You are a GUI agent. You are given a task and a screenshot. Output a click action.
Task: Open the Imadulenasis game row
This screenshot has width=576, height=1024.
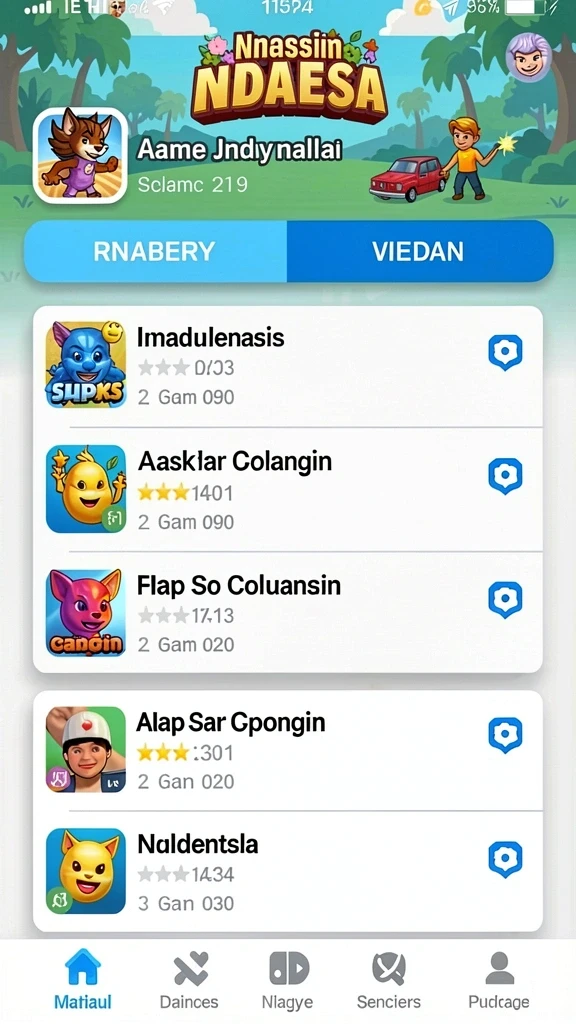[x=288, y=366]
